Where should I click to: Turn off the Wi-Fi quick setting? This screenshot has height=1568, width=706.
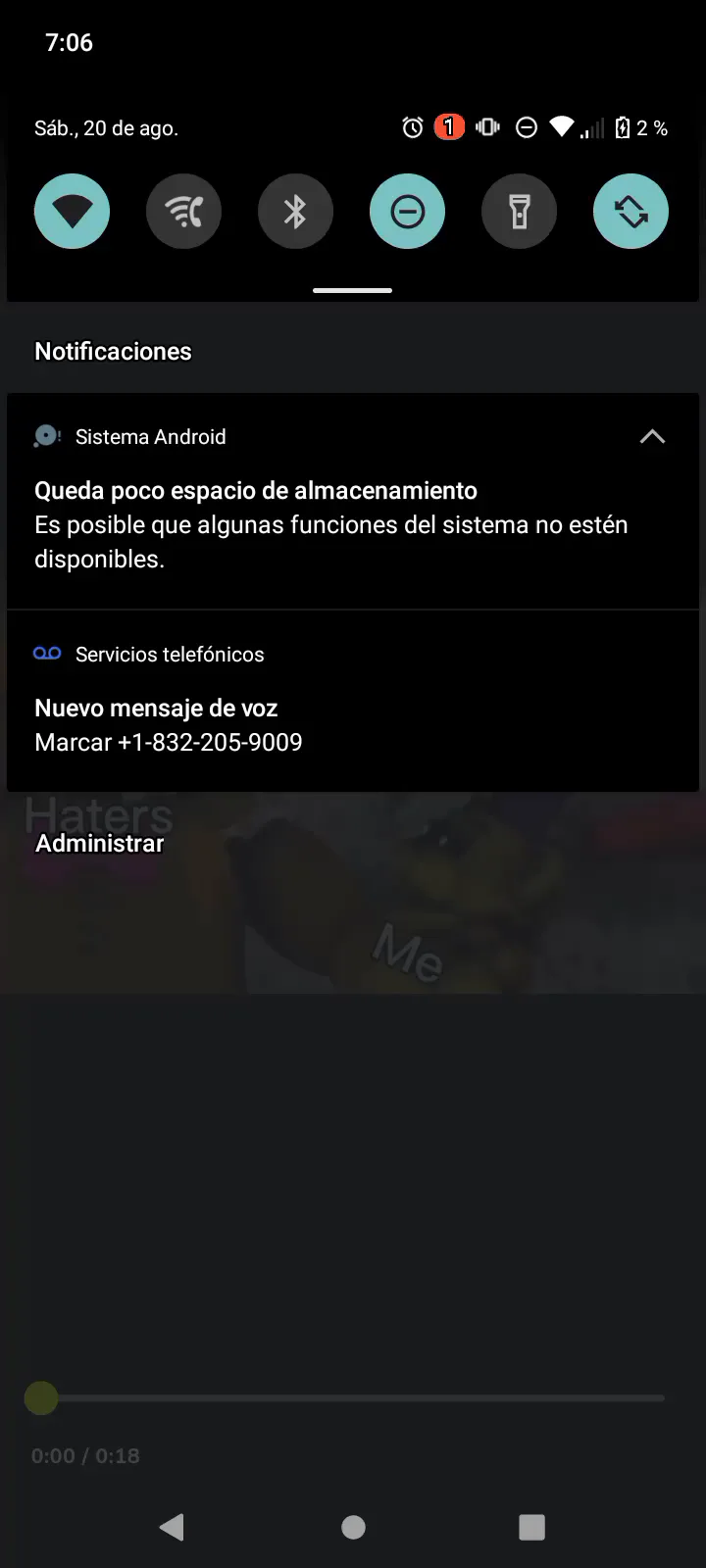[72, 212]
